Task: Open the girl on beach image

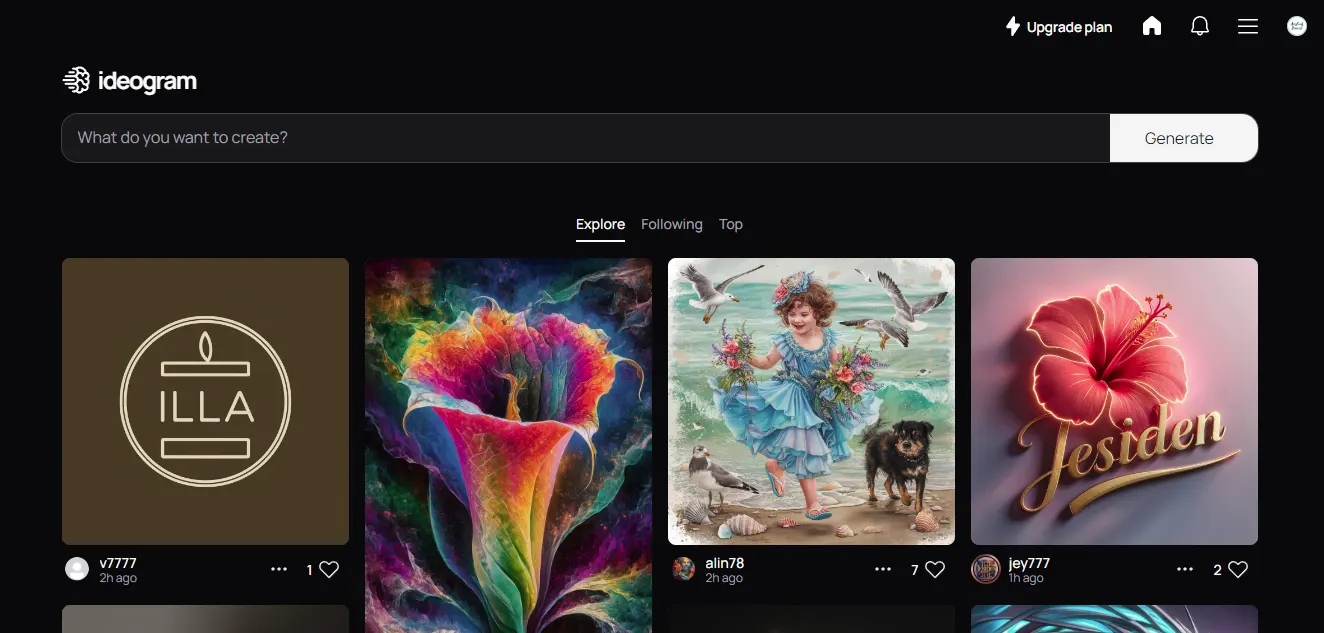Action: pyautogui.click(x=811, y=401)
